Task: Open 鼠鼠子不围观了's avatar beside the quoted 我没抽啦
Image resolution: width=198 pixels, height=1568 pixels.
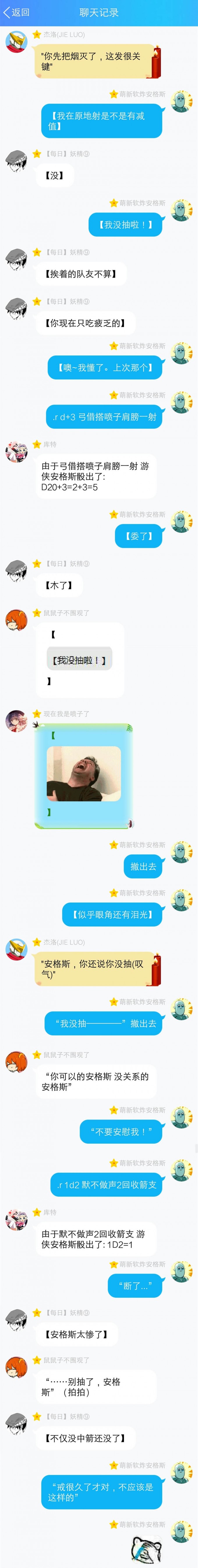Action: pyautogui.click(x=16, y=620)
